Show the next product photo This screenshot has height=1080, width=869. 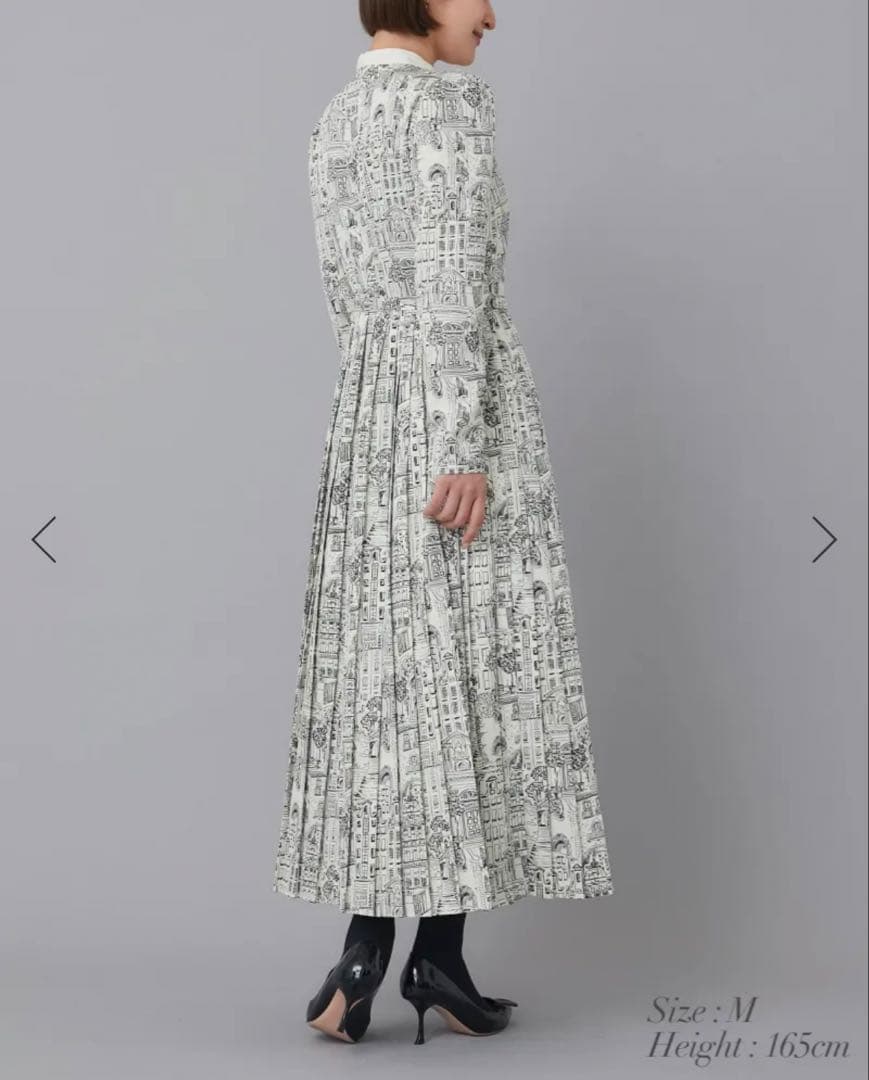point(823,539)
